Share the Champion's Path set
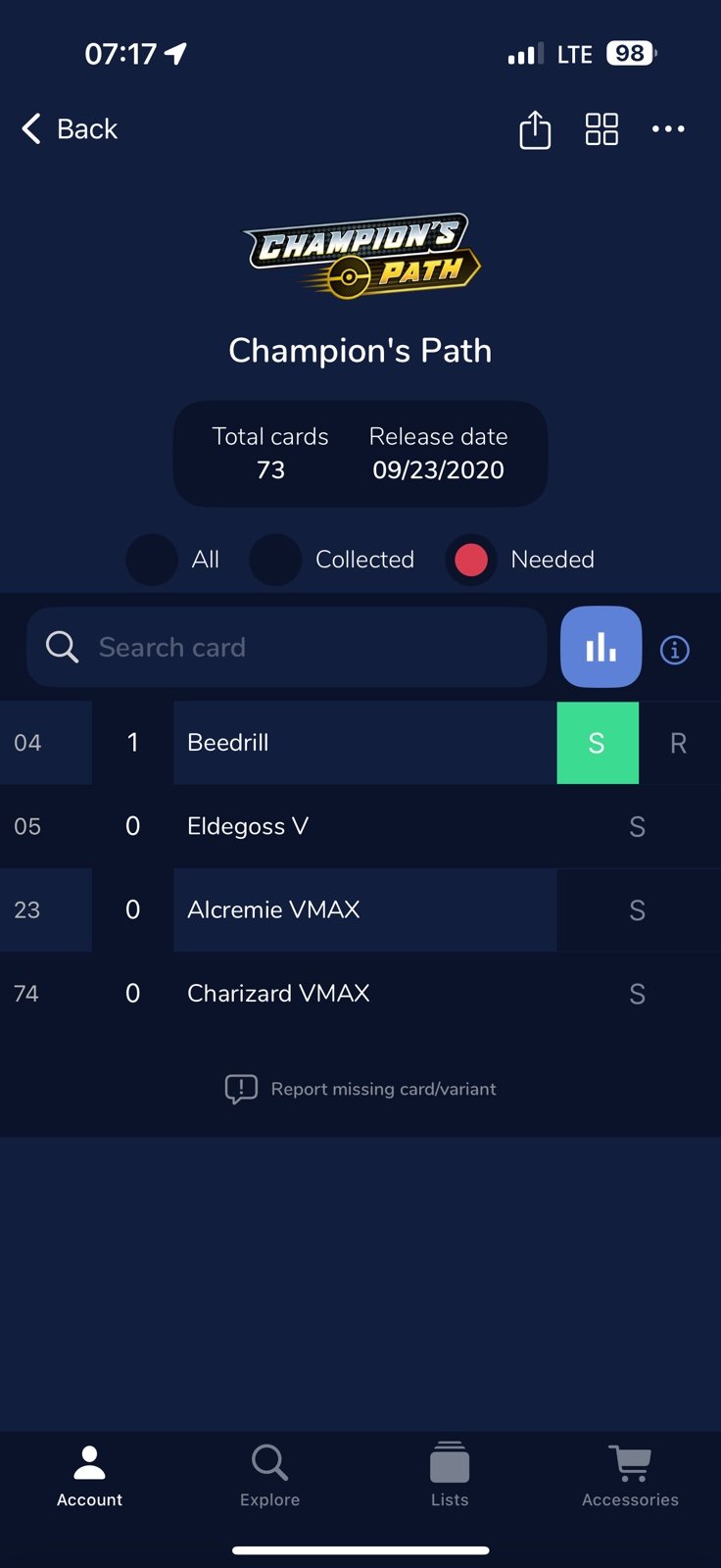This screenshot has width=721, height=1568. click(x=535, y=129)
